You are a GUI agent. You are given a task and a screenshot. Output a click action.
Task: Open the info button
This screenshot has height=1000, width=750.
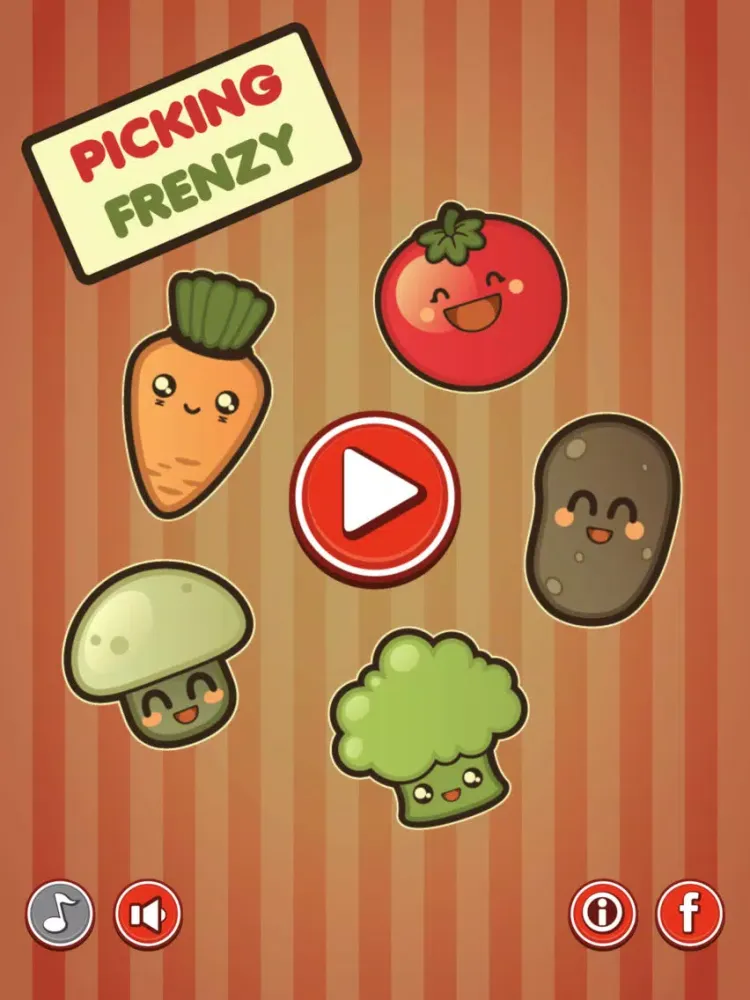603,913
